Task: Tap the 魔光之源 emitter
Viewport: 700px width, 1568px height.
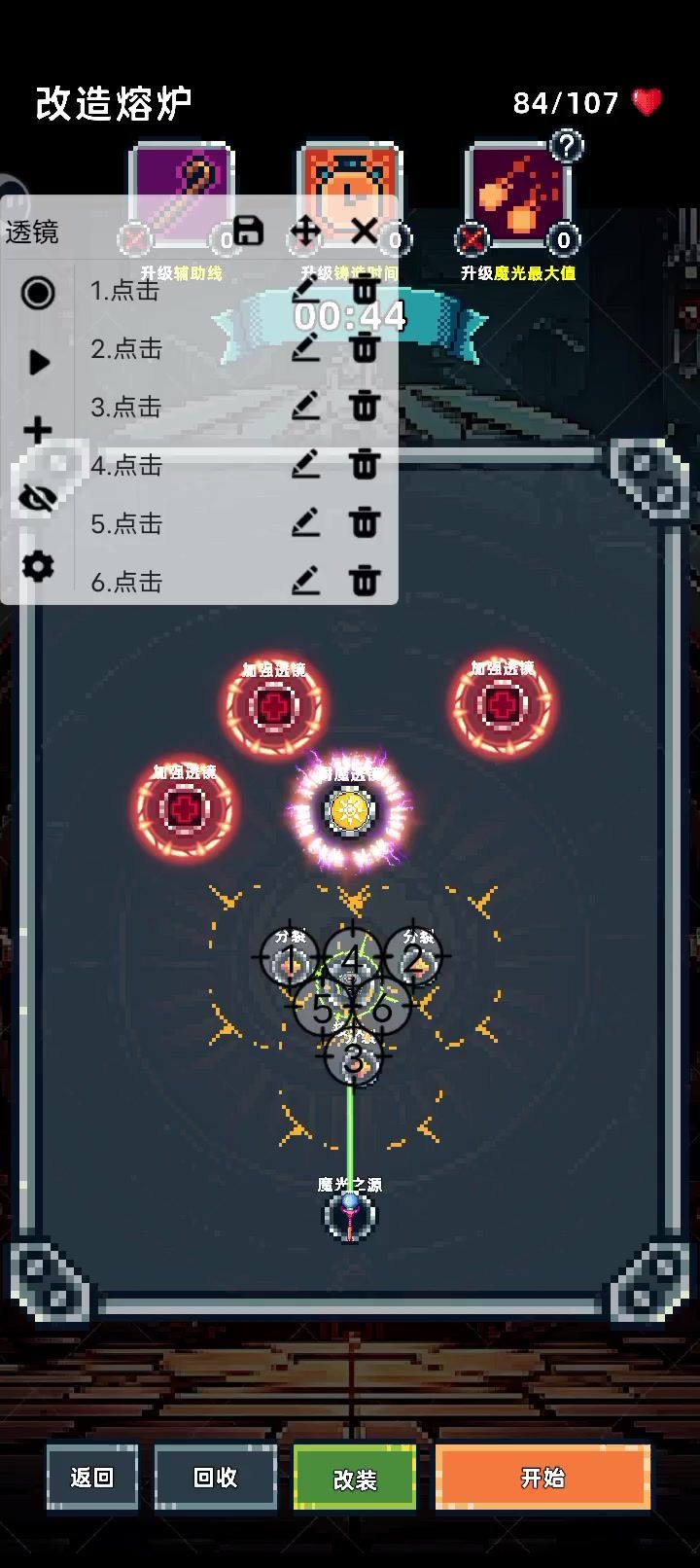Action: tap(350, 1215)
